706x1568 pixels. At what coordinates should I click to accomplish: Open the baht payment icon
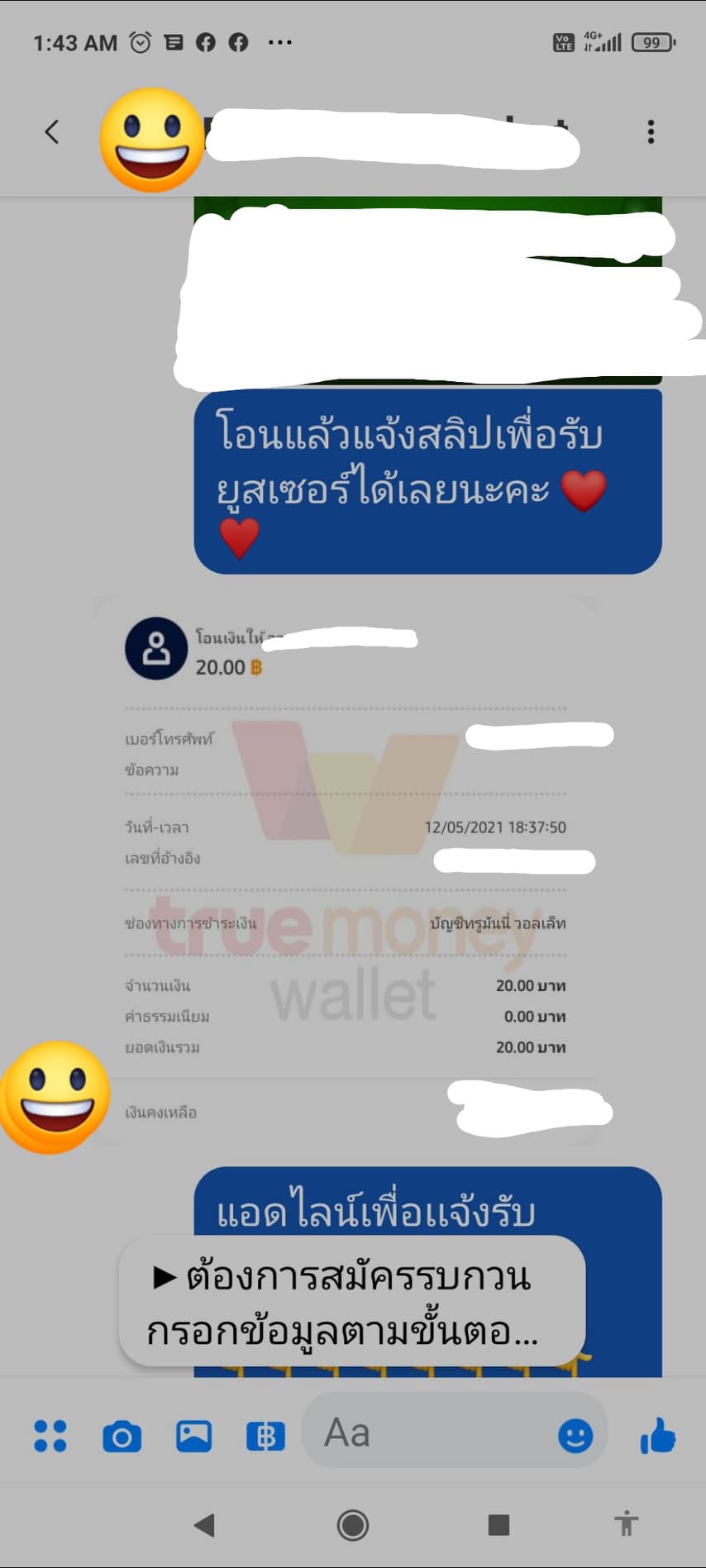265,1437
